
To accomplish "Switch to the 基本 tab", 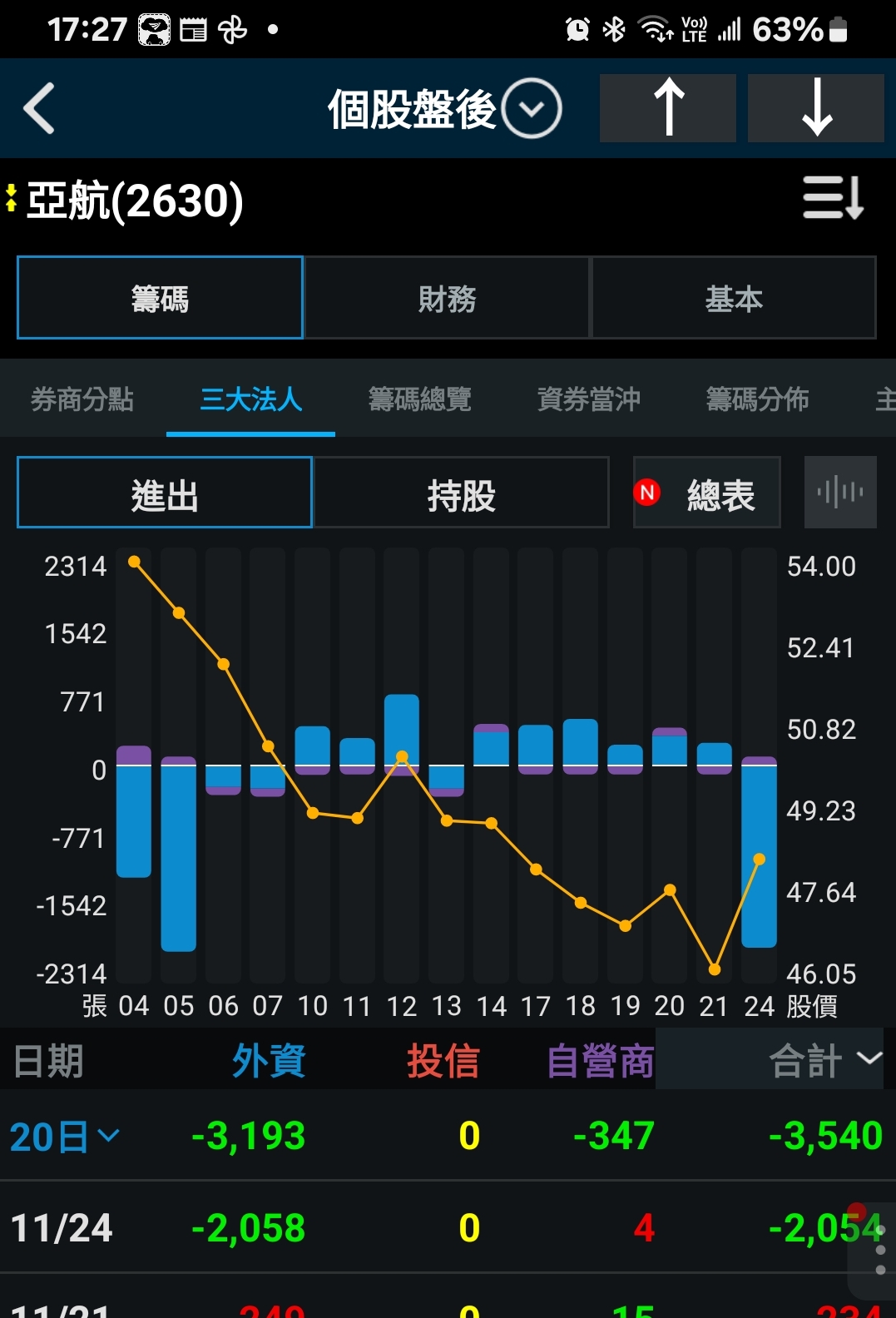I will click(733, 298).
